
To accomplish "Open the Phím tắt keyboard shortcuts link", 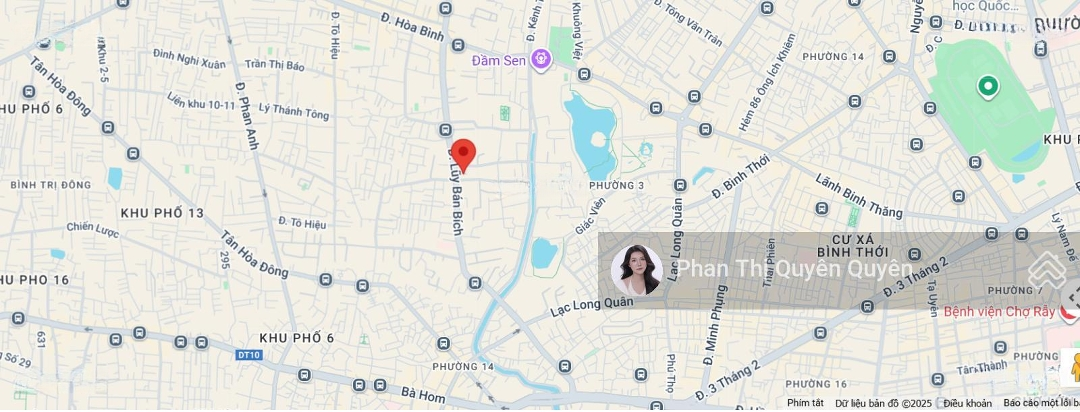I will [805, 403].
